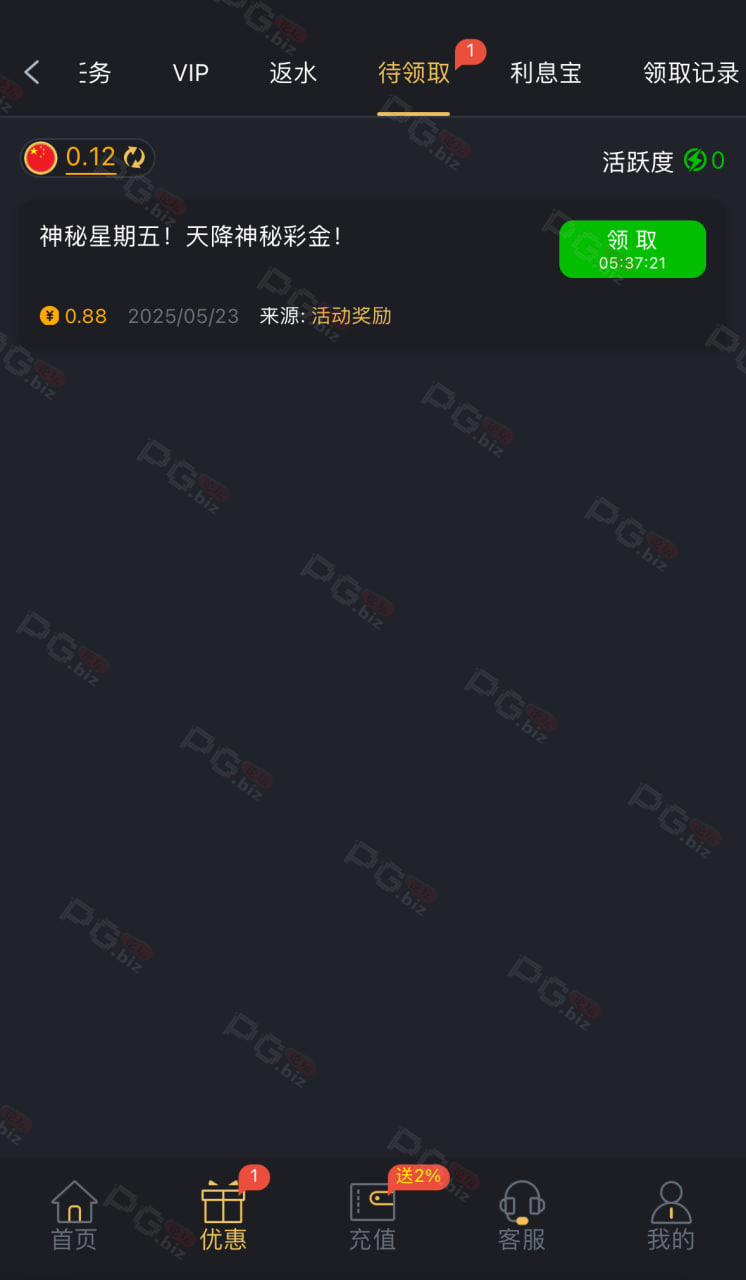Screen dimensions: 746x1280
Task: Open the 领取记录 tab
Action: [691, 73]
